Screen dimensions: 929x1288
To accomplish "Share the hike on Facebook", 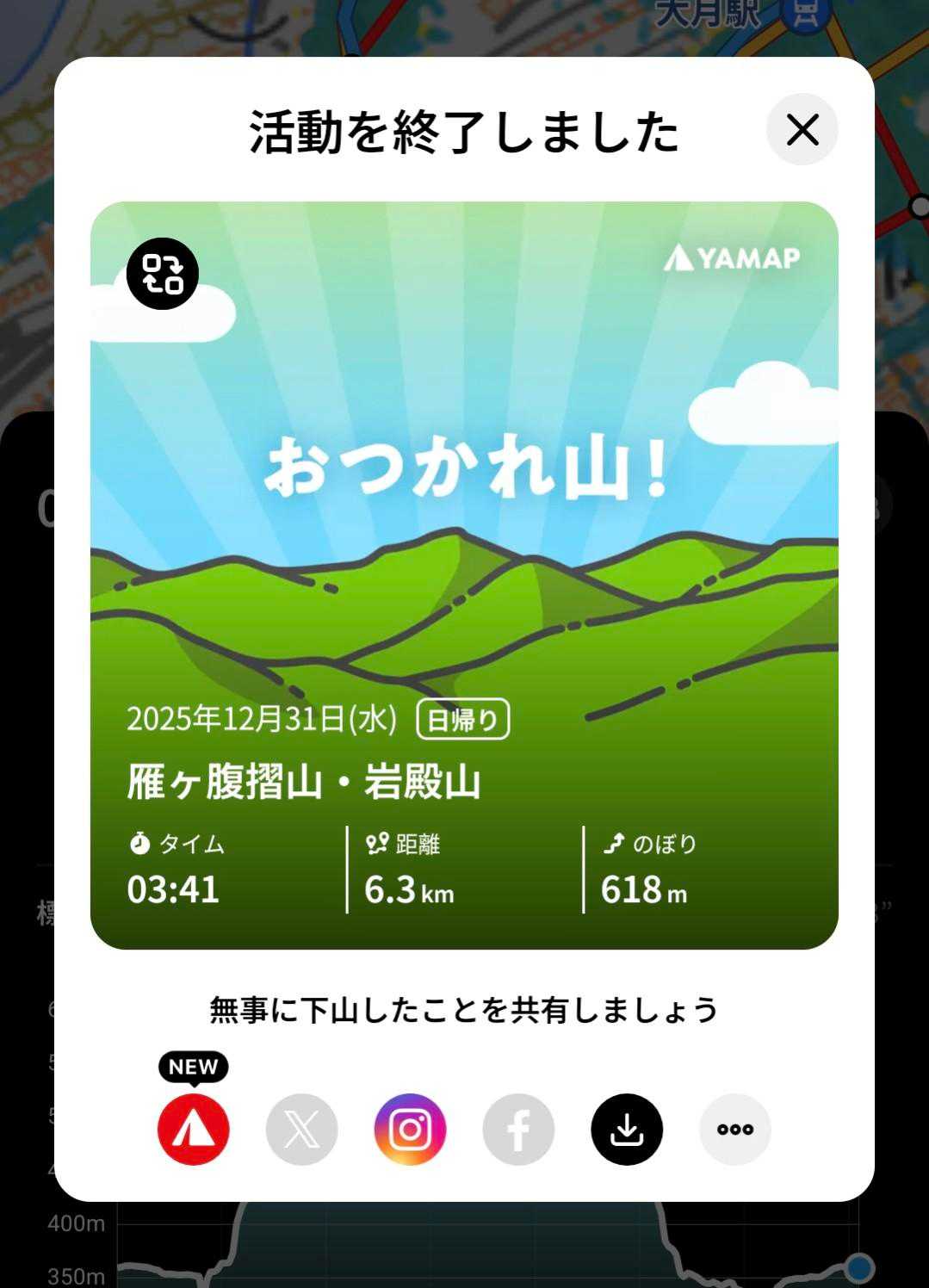I will tap(518, 1129).
